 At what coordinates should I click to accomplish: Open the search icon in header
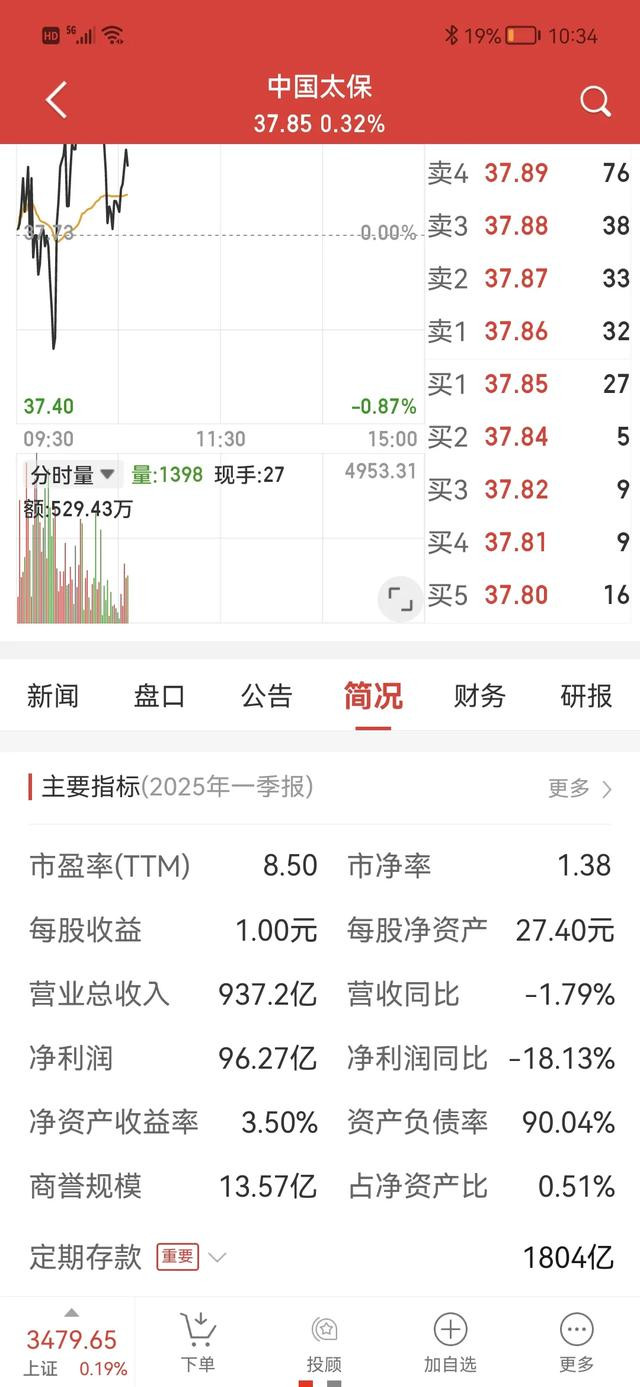point(595,101)
